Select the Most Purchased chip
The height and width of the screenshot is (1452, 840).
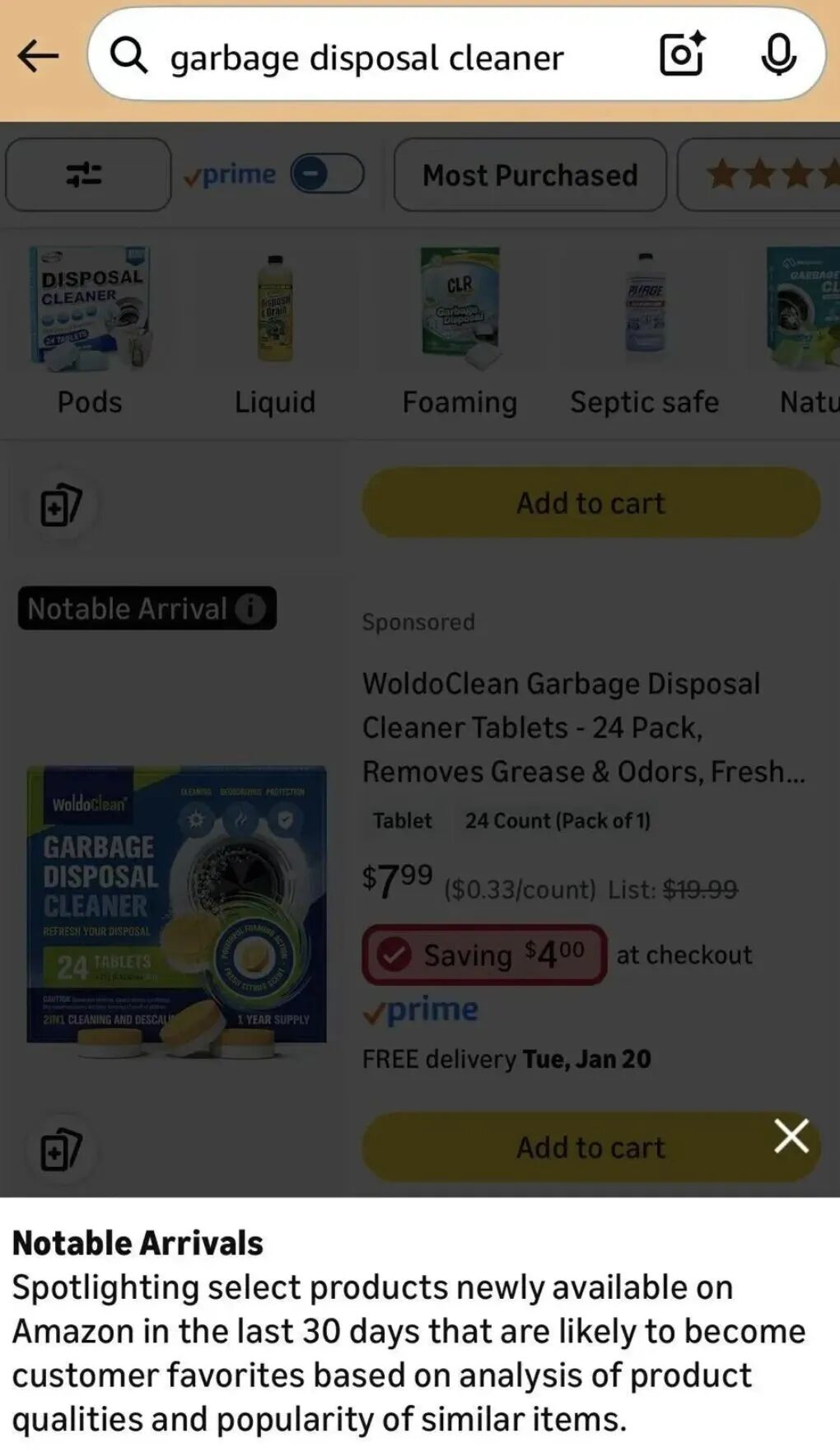[x=530, y=175]
